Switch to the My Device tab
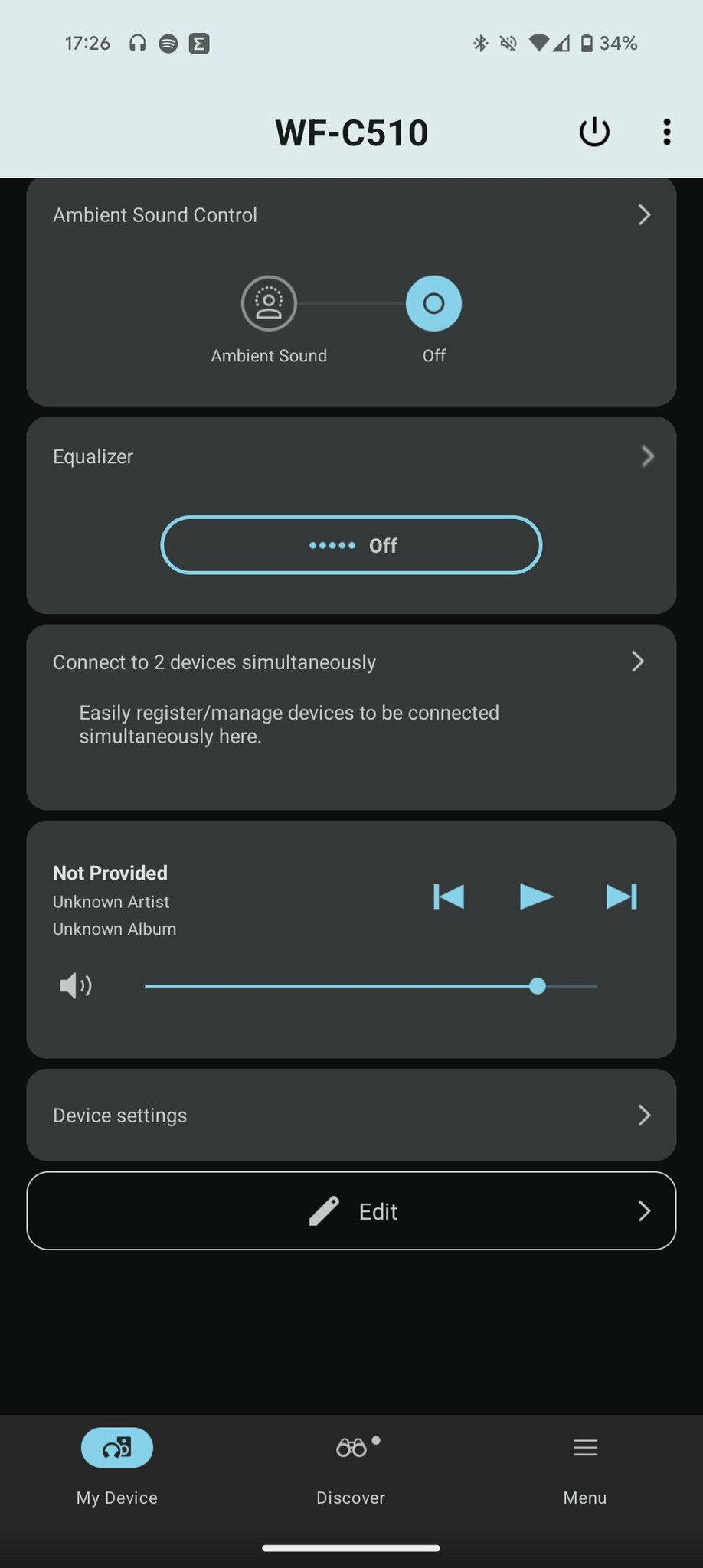The image size is (703, 1568). pyautogui.click(x=117, y=1468)
